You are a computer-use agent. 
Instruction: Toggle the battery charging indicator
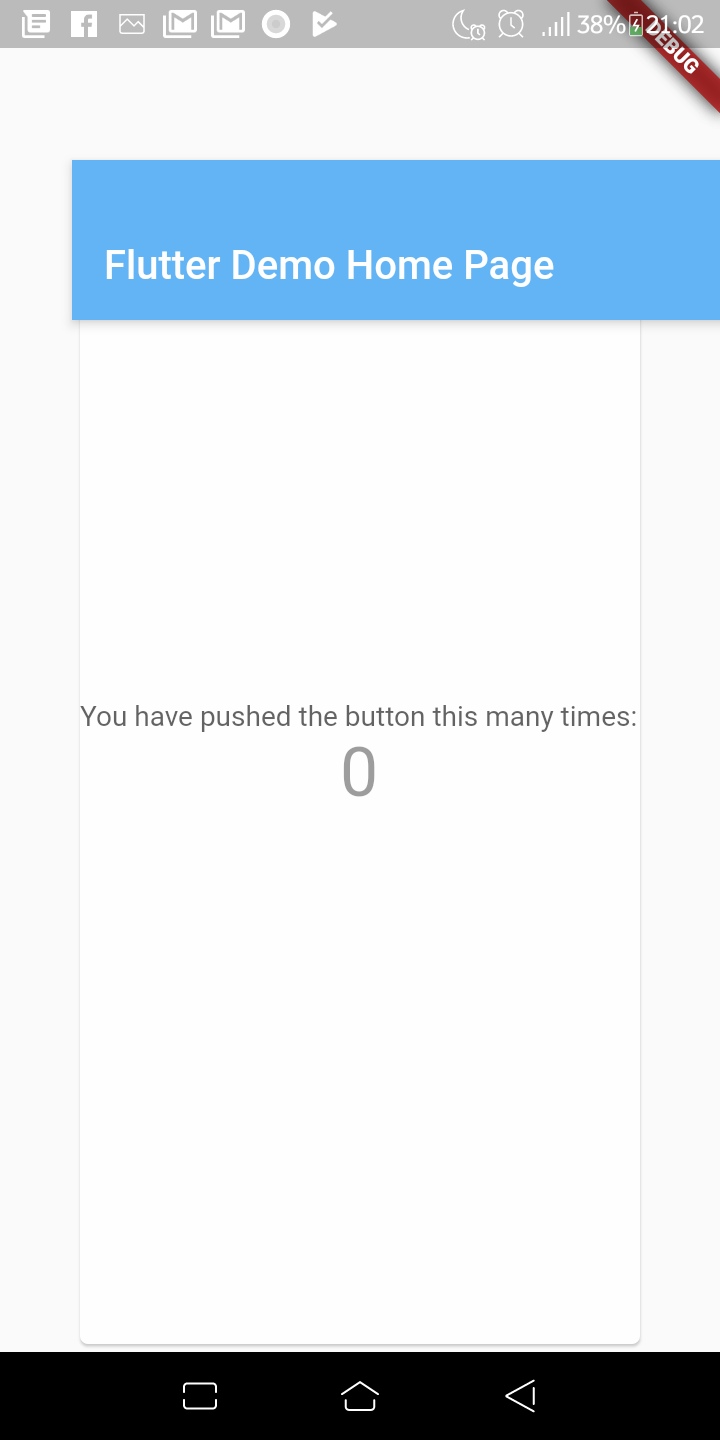tap(634, 24)
